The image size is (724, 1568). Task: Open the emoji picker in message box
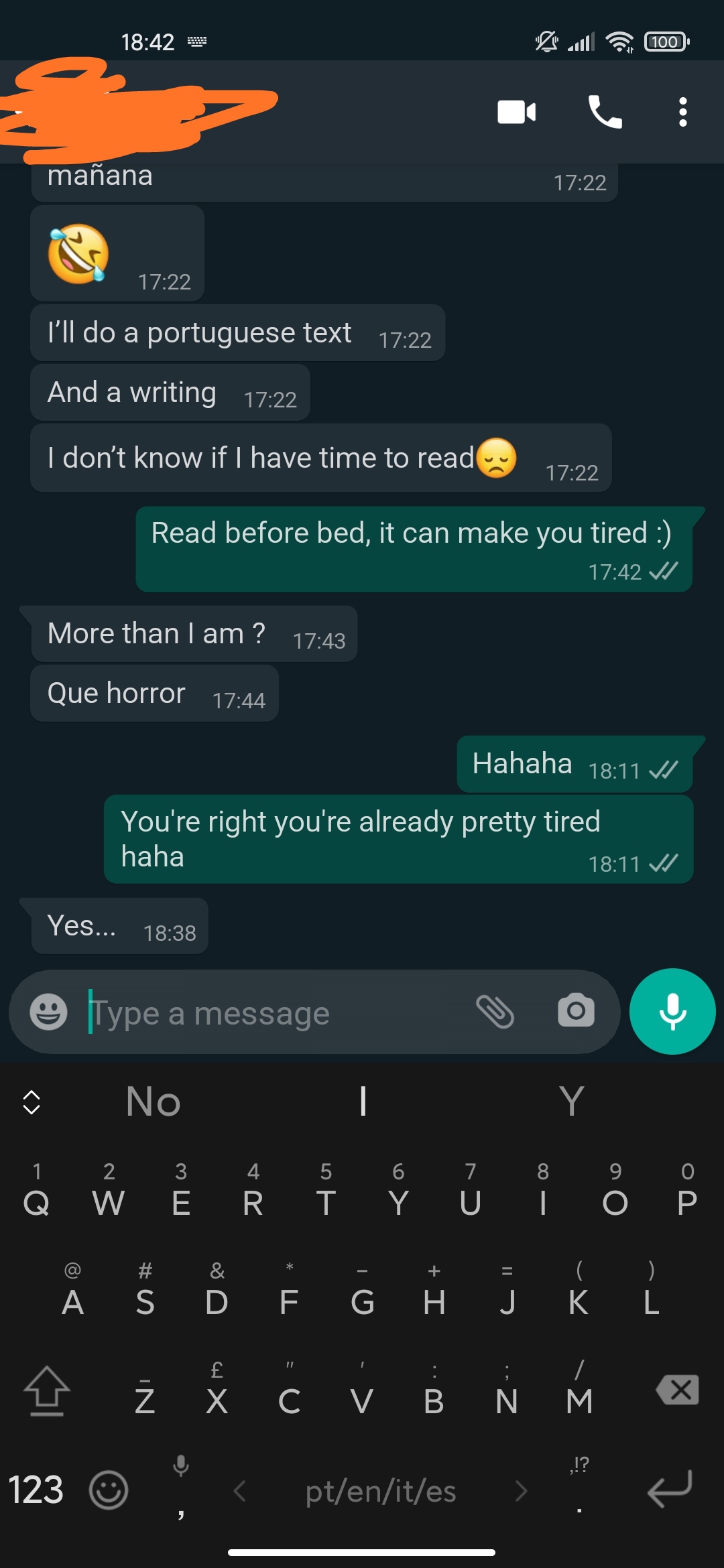(48, 1011)
